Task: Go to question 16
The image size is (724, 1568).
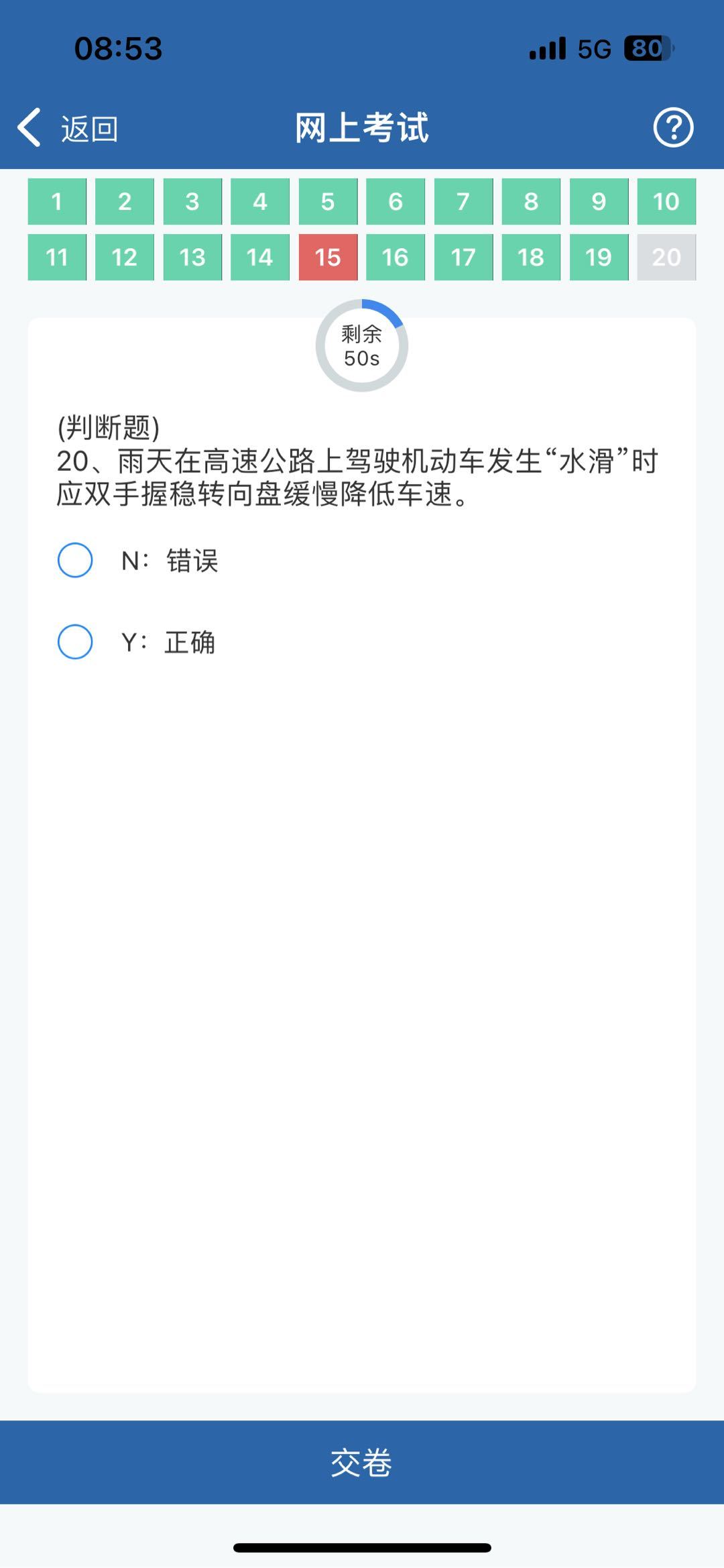Action: (x=396, y=257)
